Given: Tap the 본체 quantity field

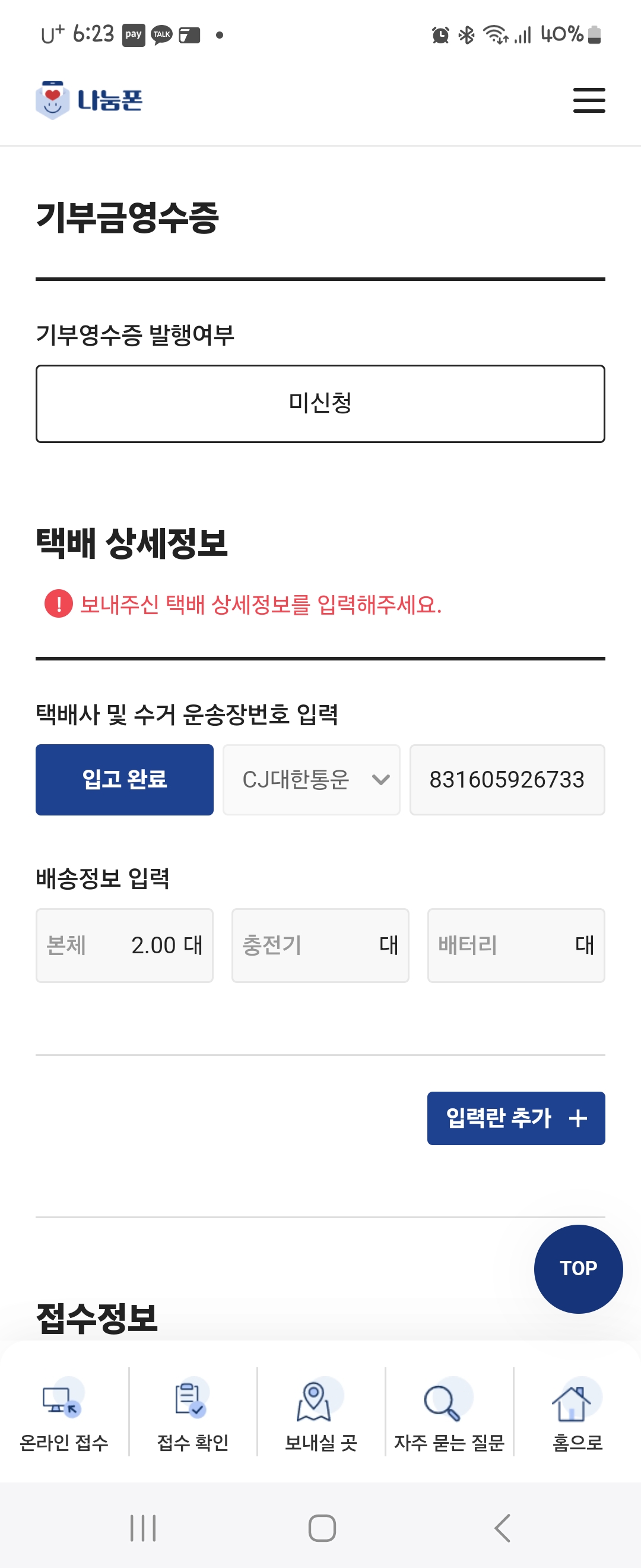Looking at the screenshot, I should 125,945.
